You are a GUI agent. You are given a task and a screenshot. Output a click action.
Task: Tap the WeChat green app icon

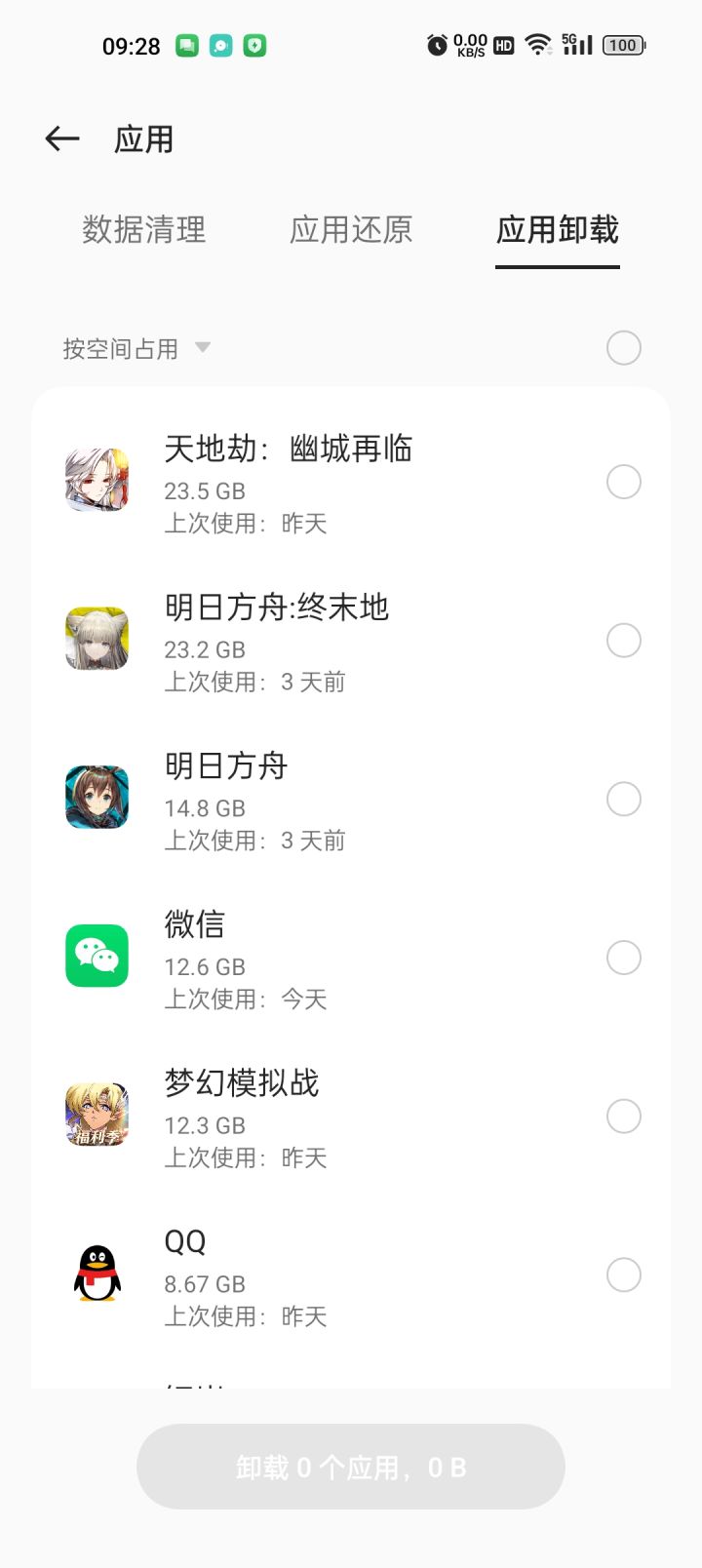(97, 957)
